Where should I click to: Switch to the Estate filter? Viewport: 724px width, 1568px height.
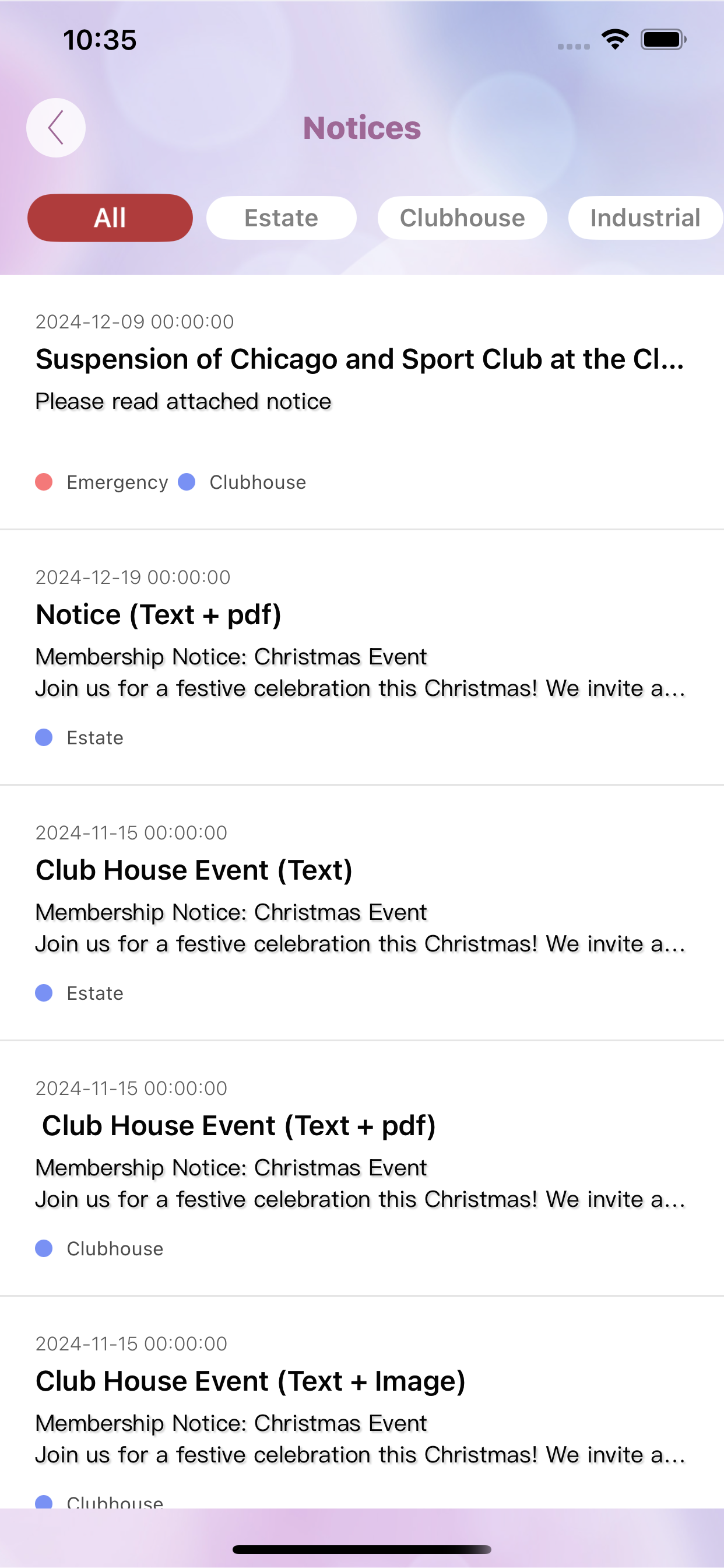281,218
